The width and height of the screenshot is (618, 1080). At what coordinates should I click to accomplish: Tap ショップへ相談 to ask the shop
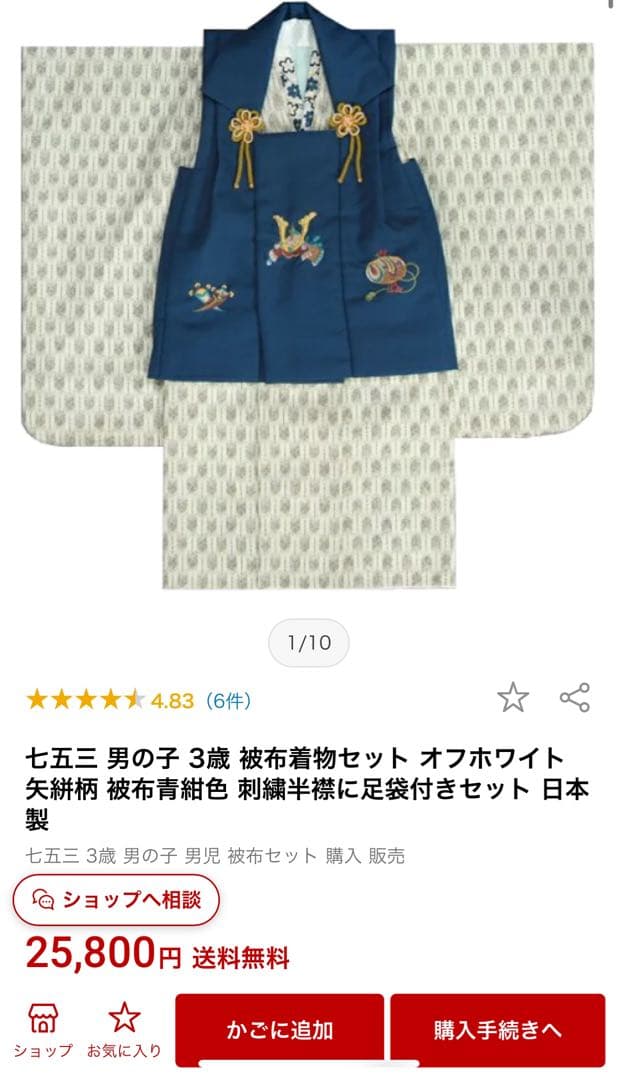tap(116, 899)
